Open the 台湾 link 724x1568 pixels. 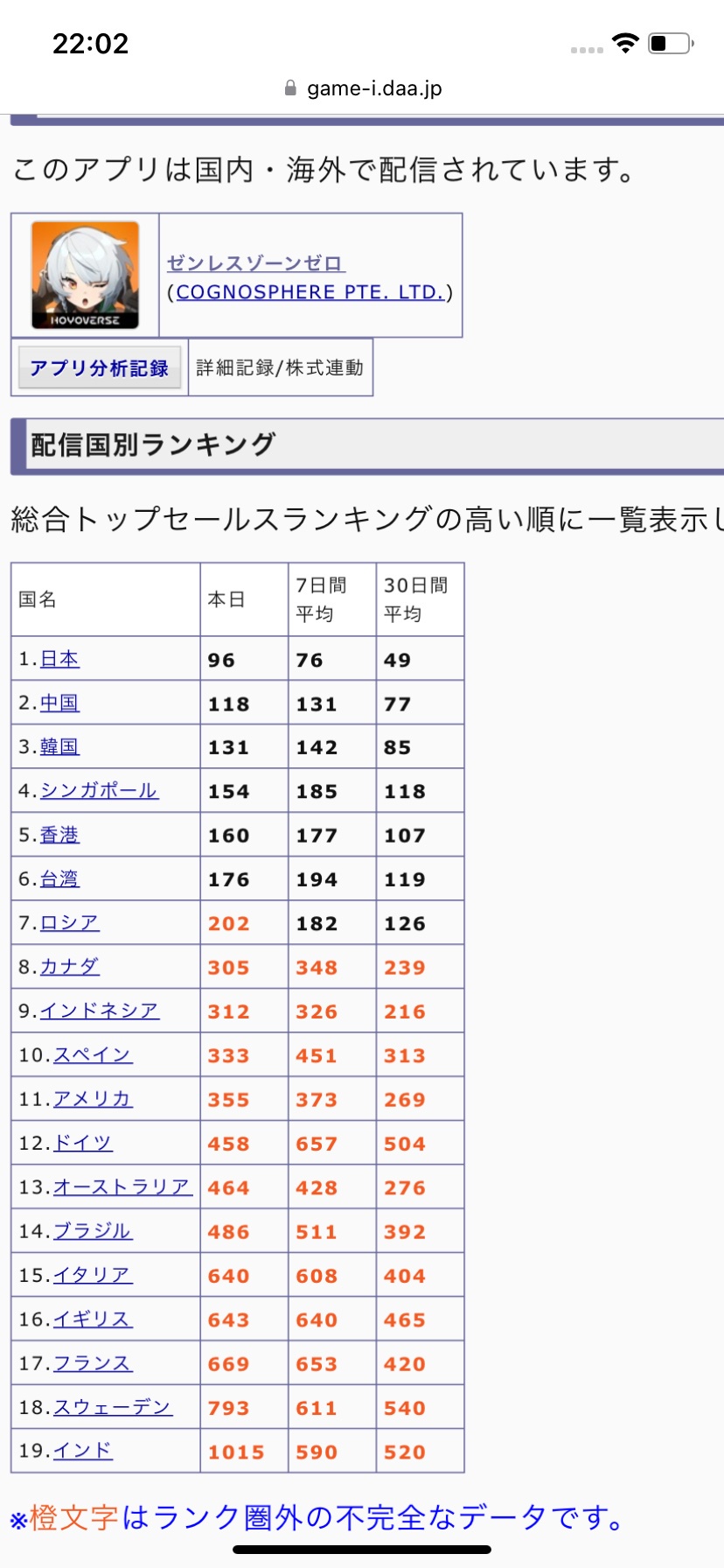[x=59, y=878]
